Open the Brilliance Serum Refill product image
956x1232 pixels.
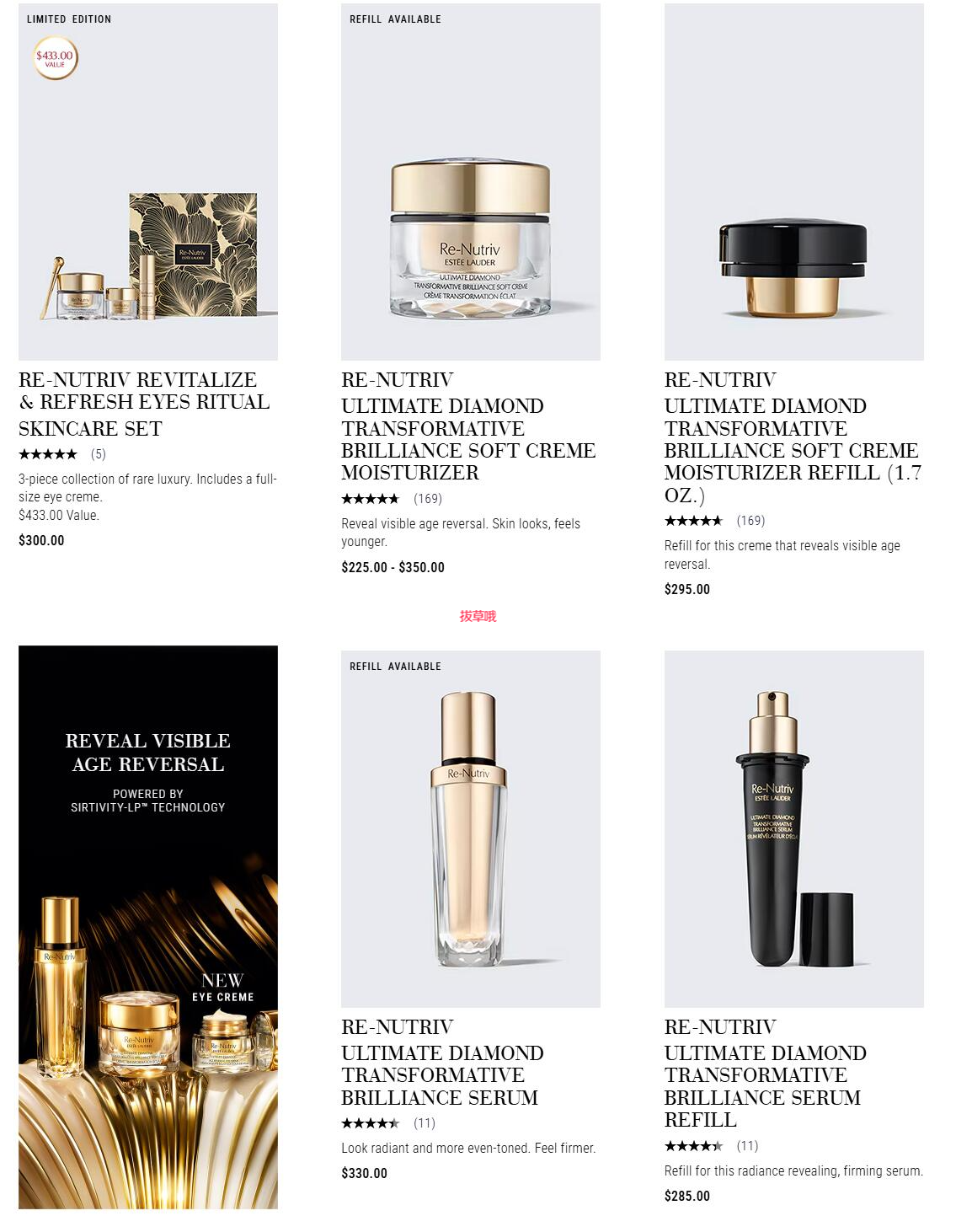793,828
